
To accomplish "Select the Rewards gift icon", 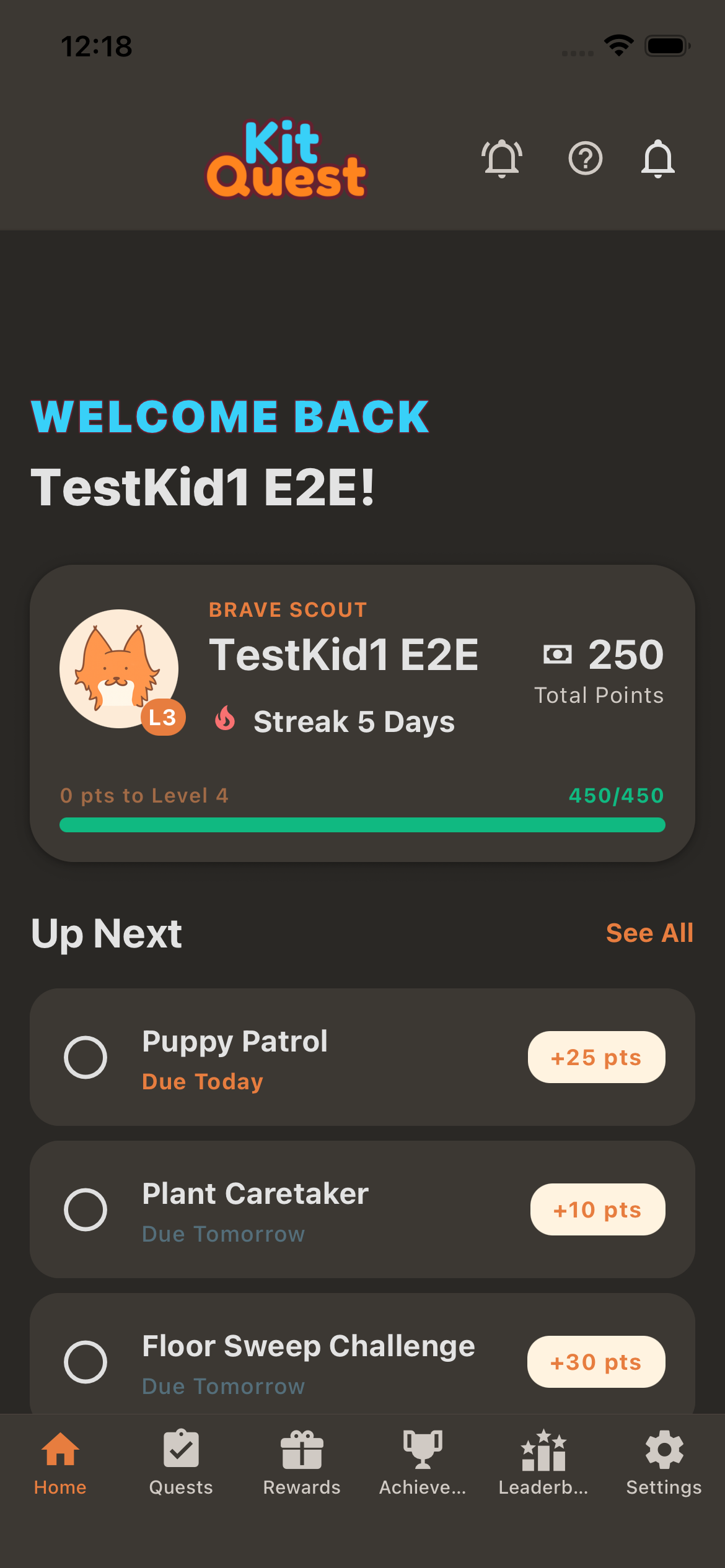I will [302, 1450].
